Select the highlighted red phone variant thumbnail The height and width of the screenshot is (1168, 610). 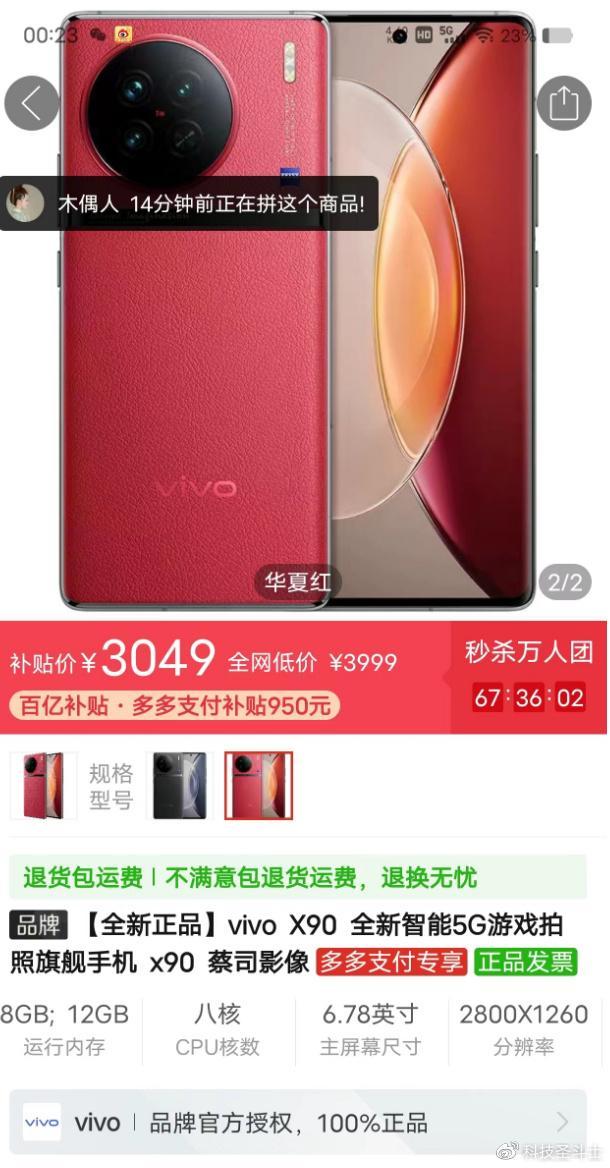[258, 786]
